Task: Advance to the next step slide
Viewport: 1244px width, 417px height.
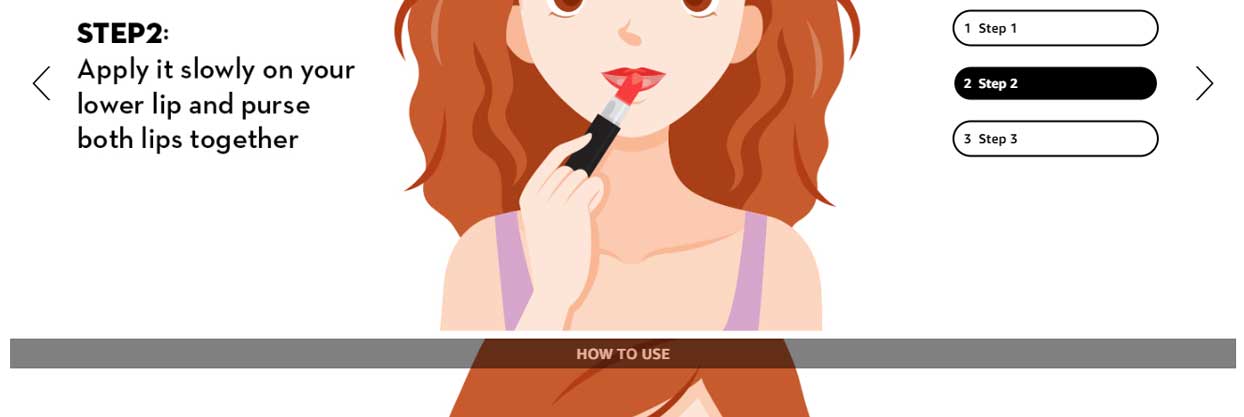Action: 1204,83
